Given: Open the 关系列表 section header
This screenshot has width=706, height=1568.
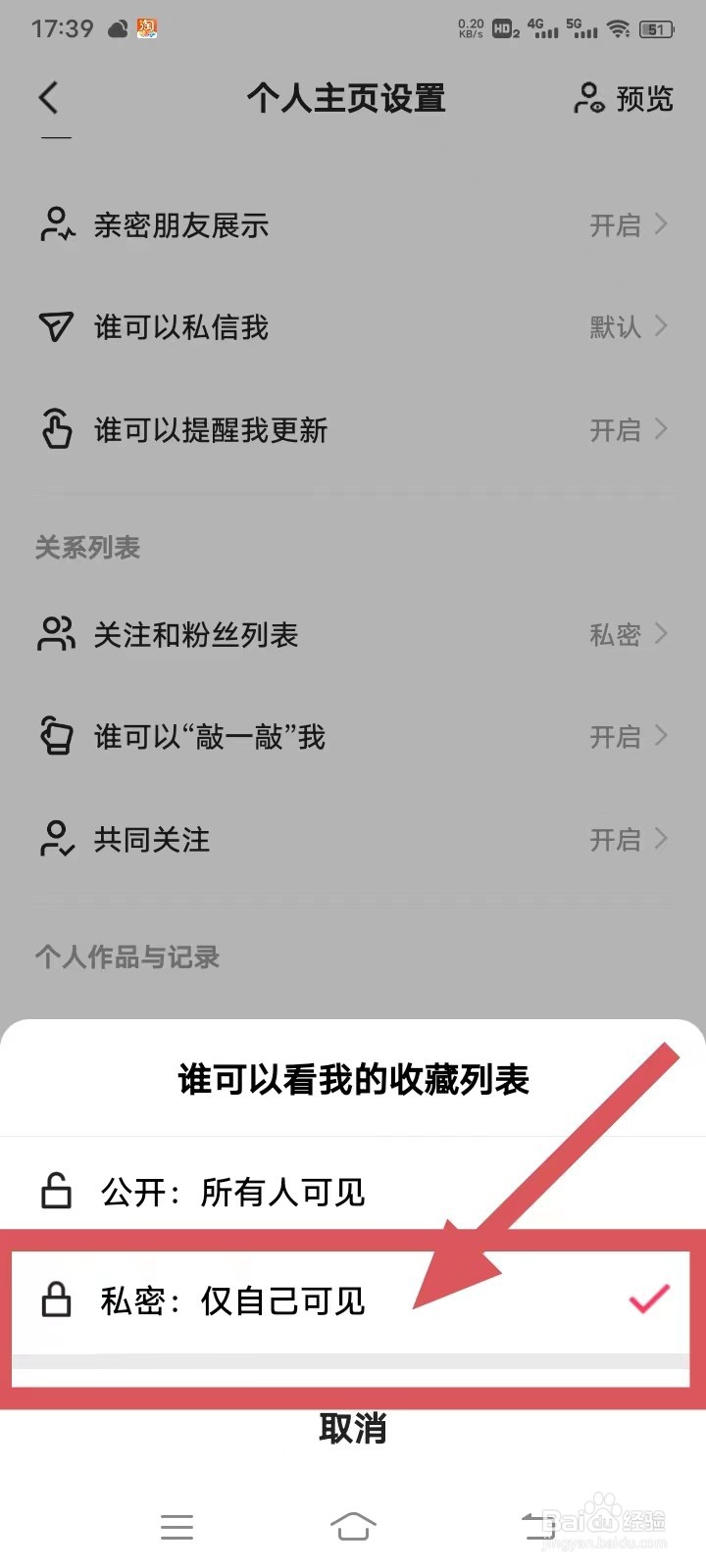Looking at the screenshot, I should pyautogui.click(x=88, y=548).
